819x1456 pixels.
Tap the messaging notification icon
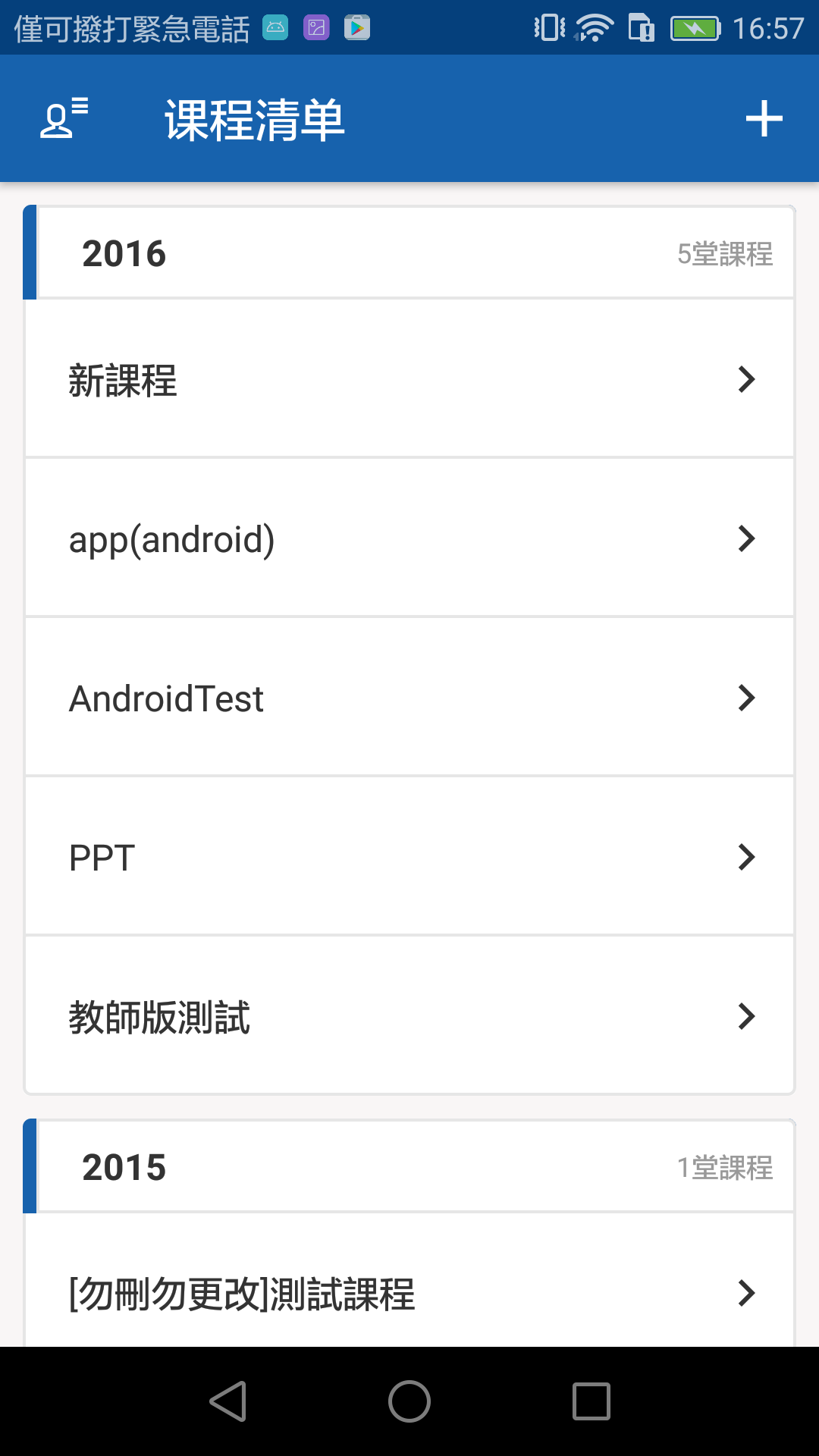(275, 28)
